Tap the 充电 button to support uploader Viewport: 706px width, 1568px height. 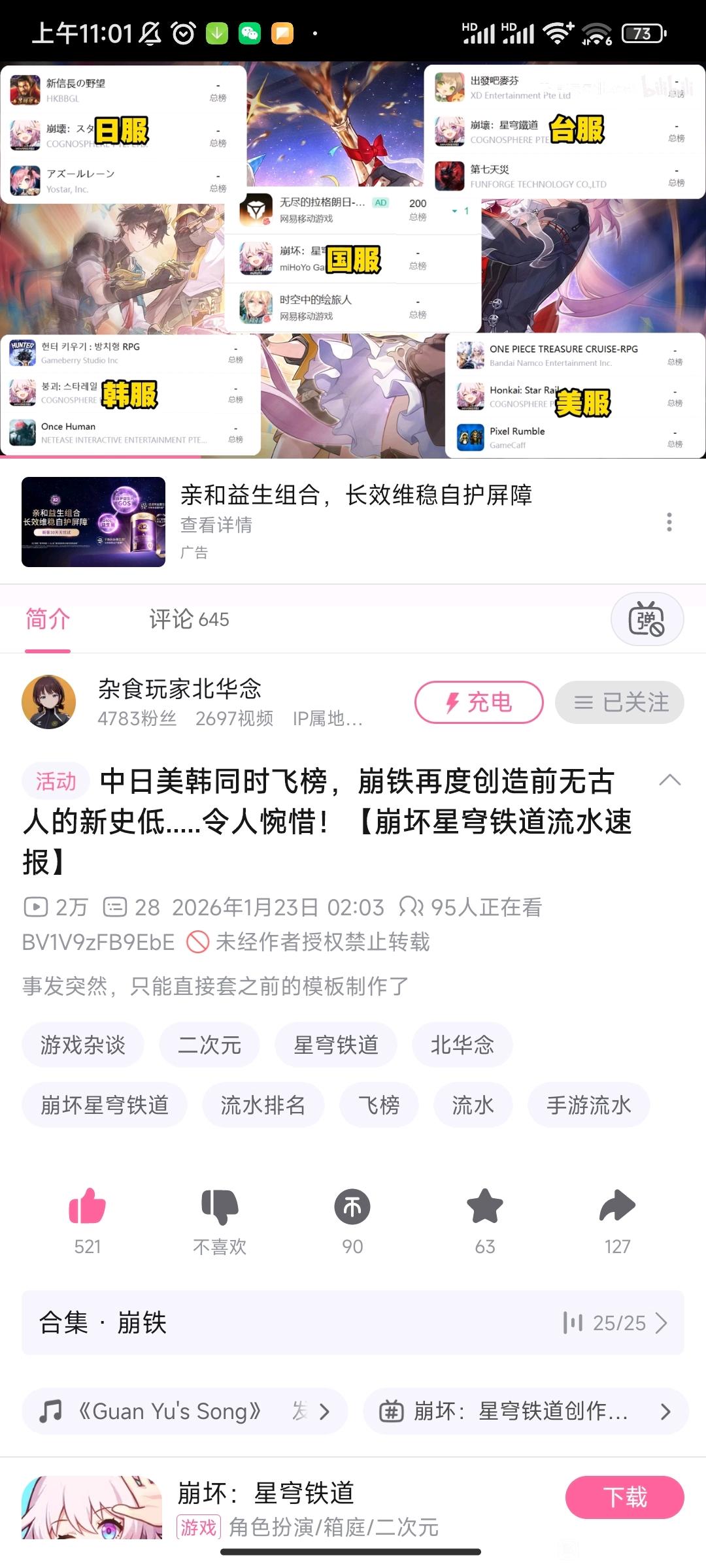[x=479, y=702]
